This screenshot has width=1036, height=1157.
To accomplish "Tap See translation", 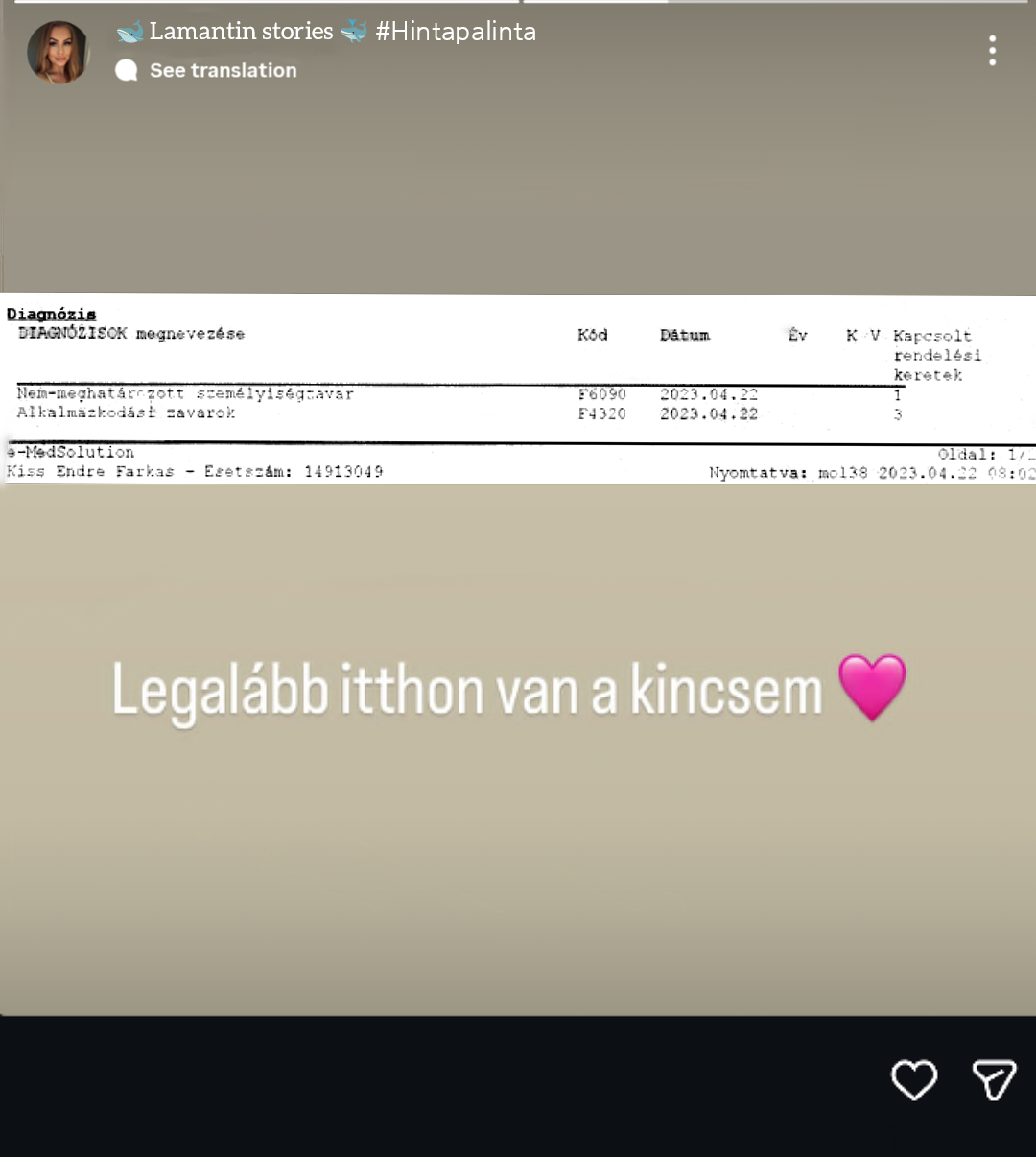I will tap(223, 70).
